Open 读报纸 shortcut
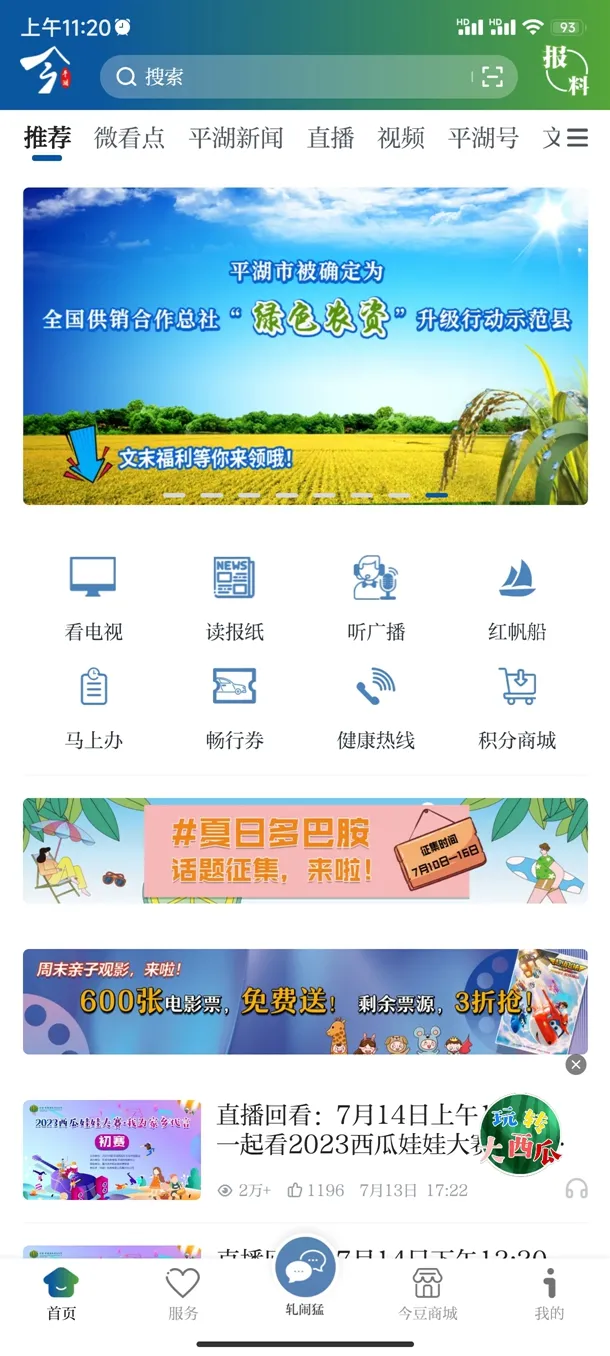 click(x=234, y=598)
